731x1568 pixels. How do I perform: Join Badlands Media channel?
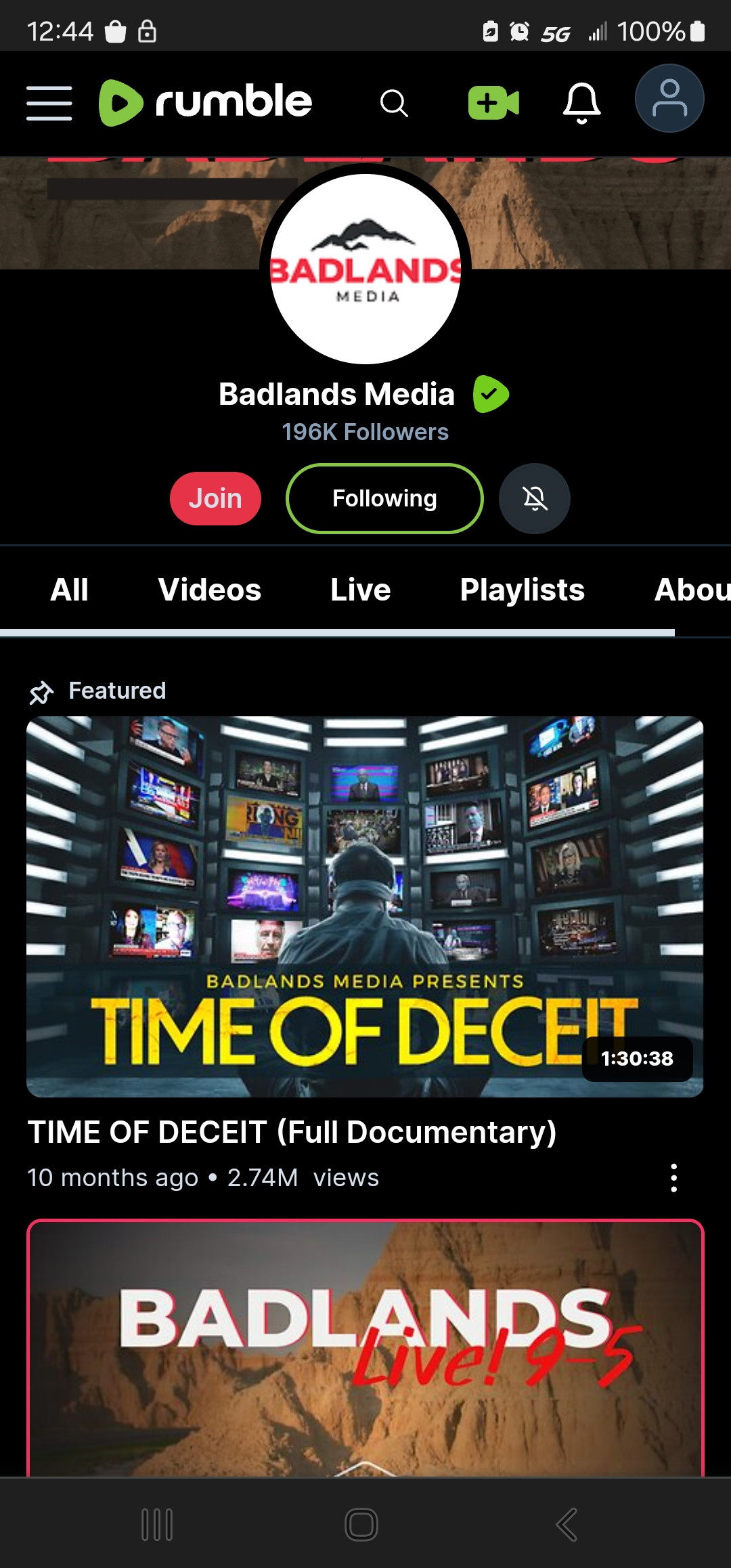pos(215,498)
